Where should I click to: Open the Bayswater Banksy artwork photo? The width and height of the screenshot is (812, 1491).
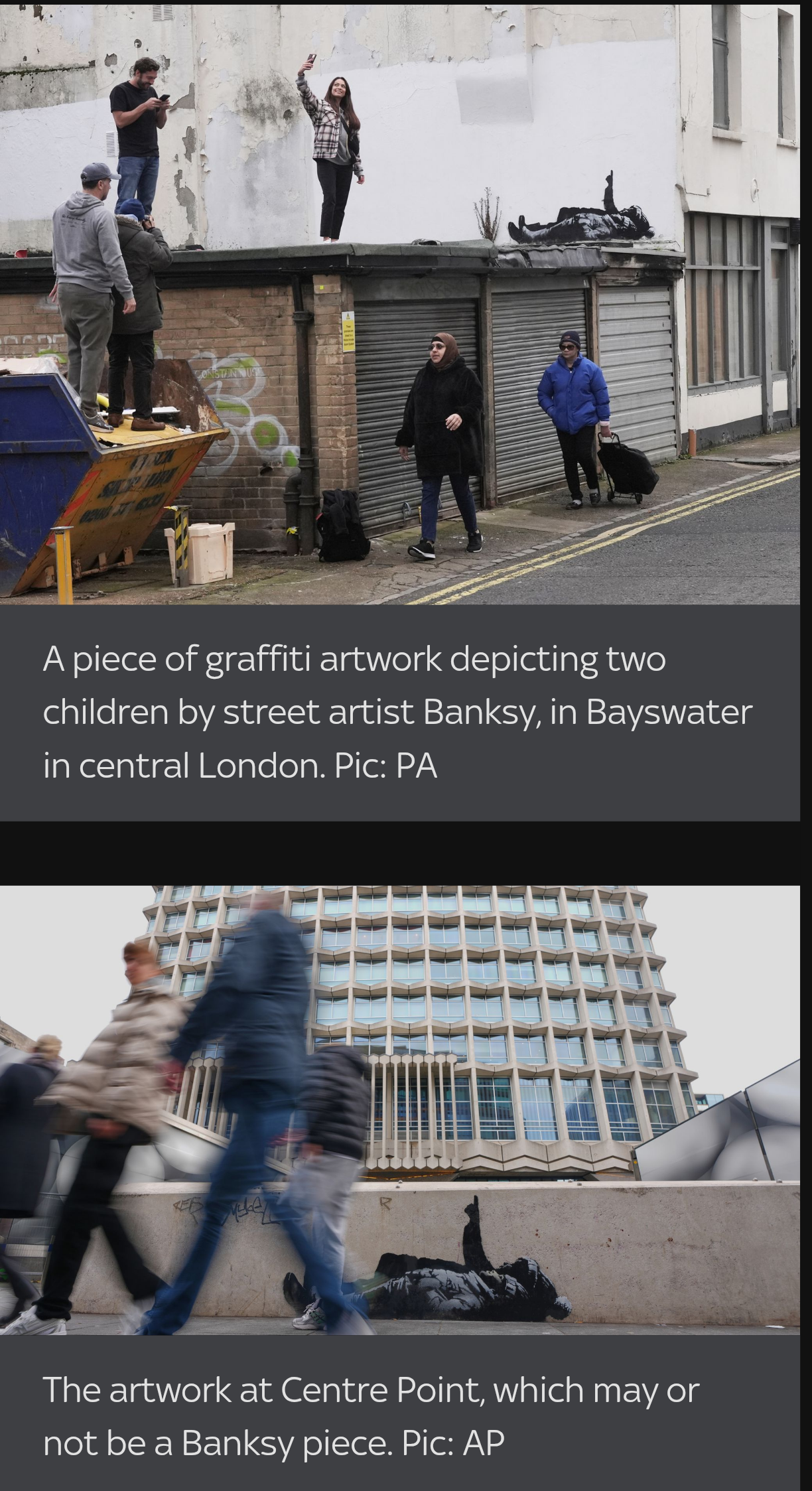click(399, 304)
